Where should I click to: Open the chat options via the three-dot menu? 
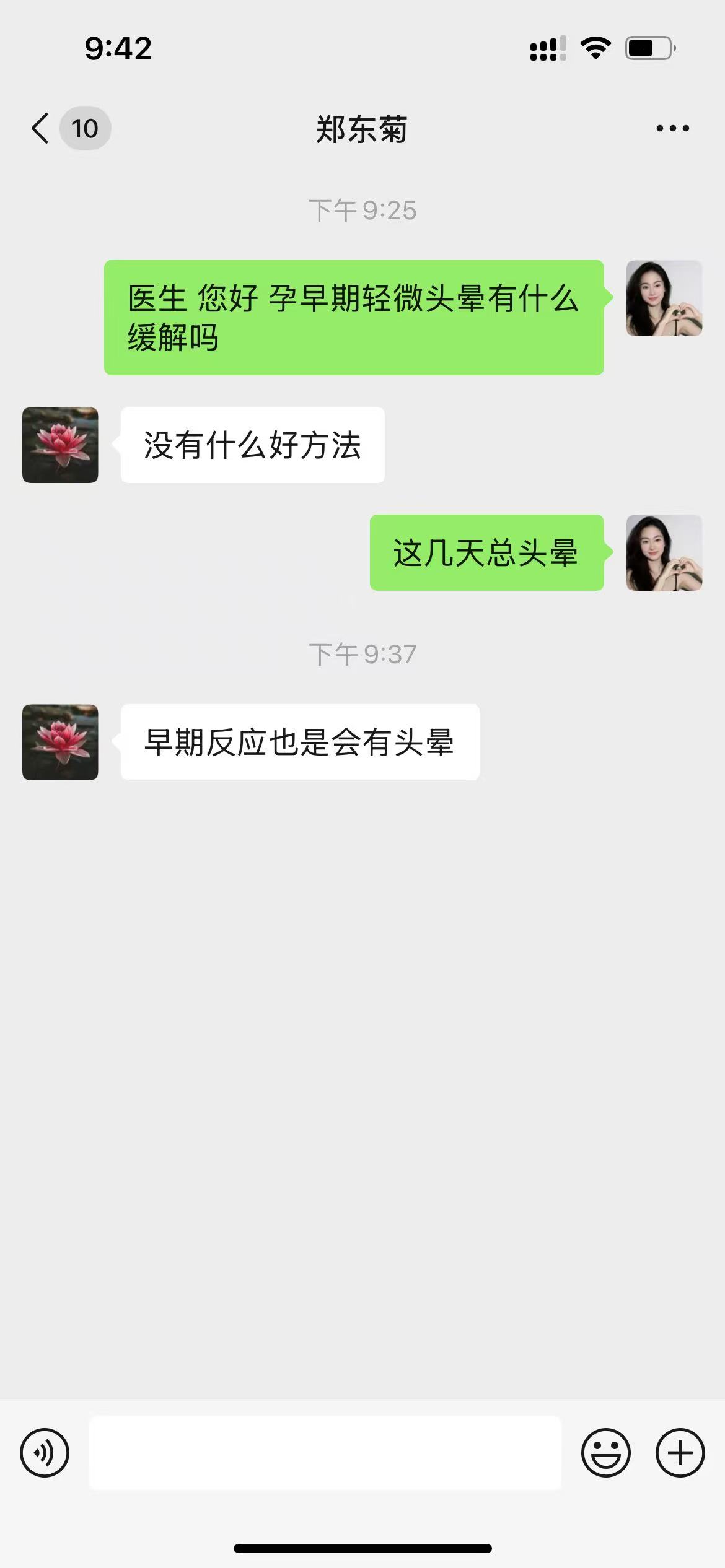(x=672, y=128)
